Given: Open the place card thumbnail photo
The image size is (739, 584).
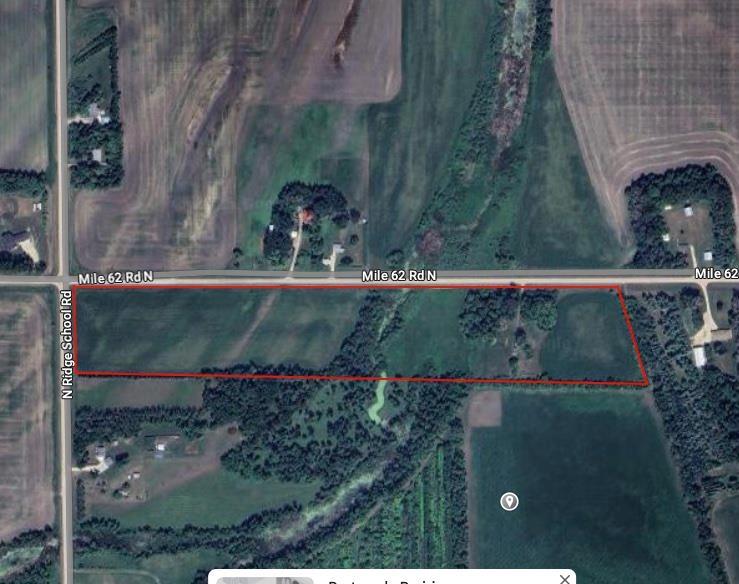Looking at the screenshot, I should [265, 580].
